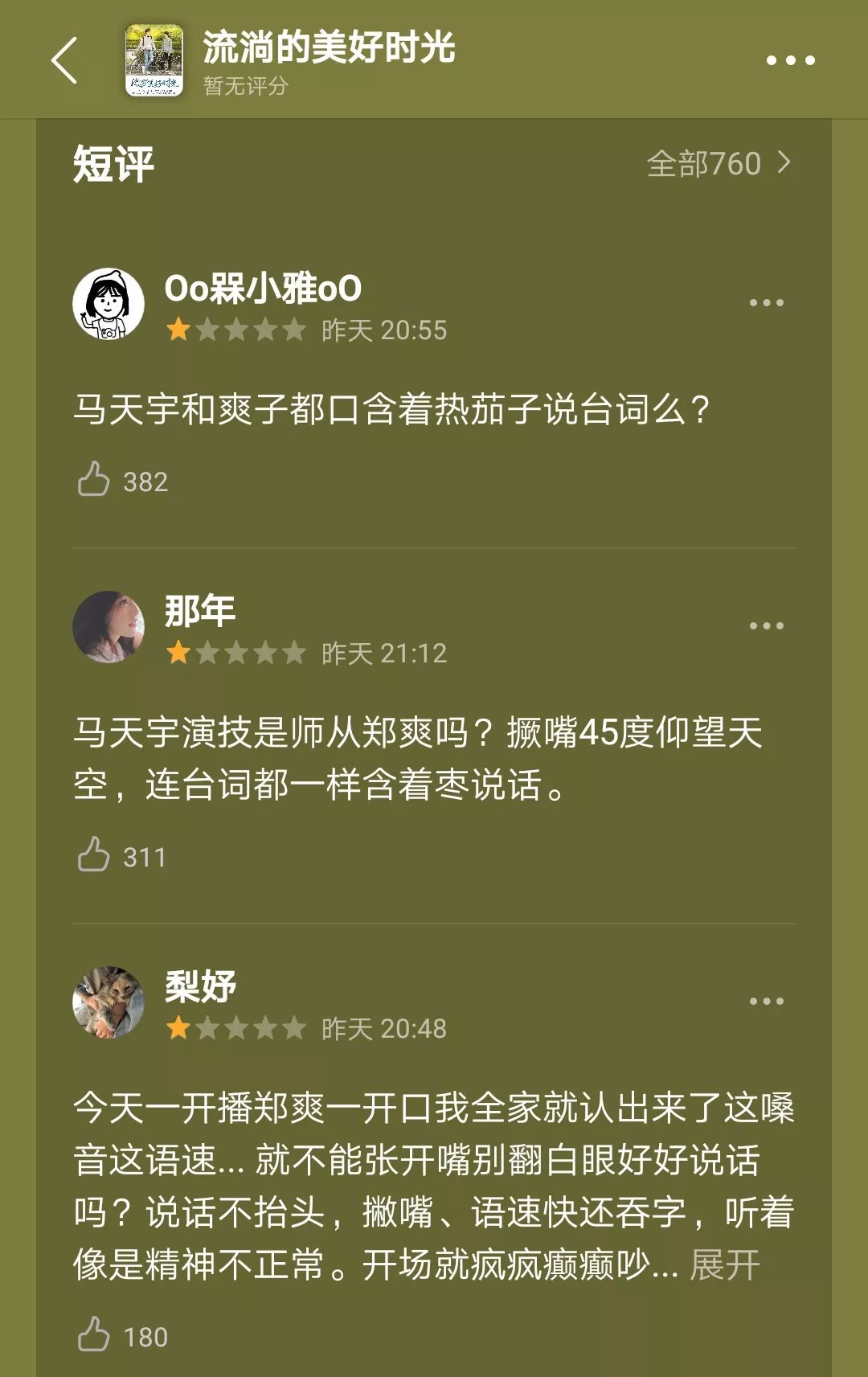Open Oo槑小雅oO's profile avatar

(108, 304)
